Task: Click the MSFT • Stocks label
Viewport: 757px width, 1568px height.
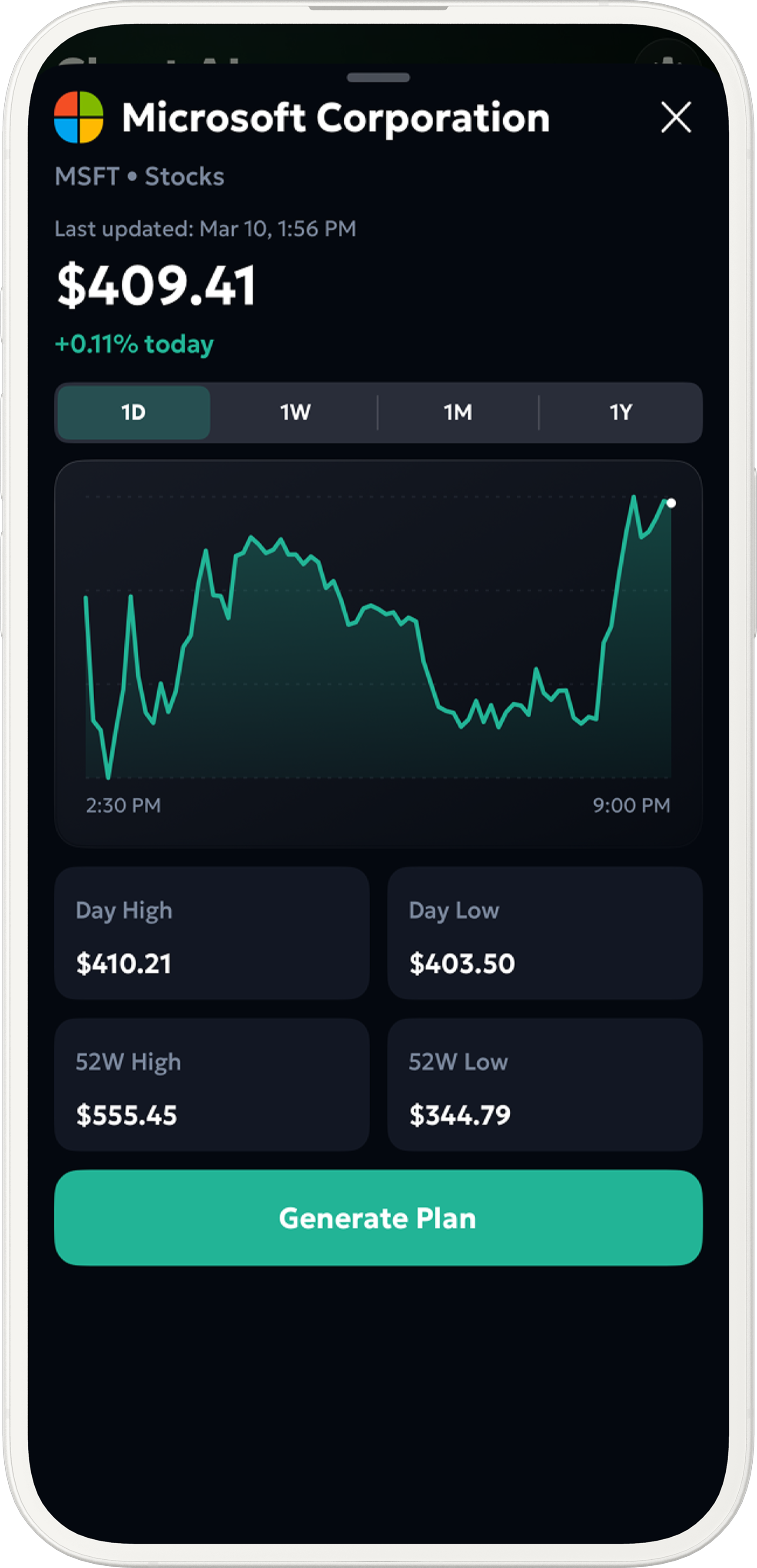Action: pyautogui.click(x=139, y=176)
